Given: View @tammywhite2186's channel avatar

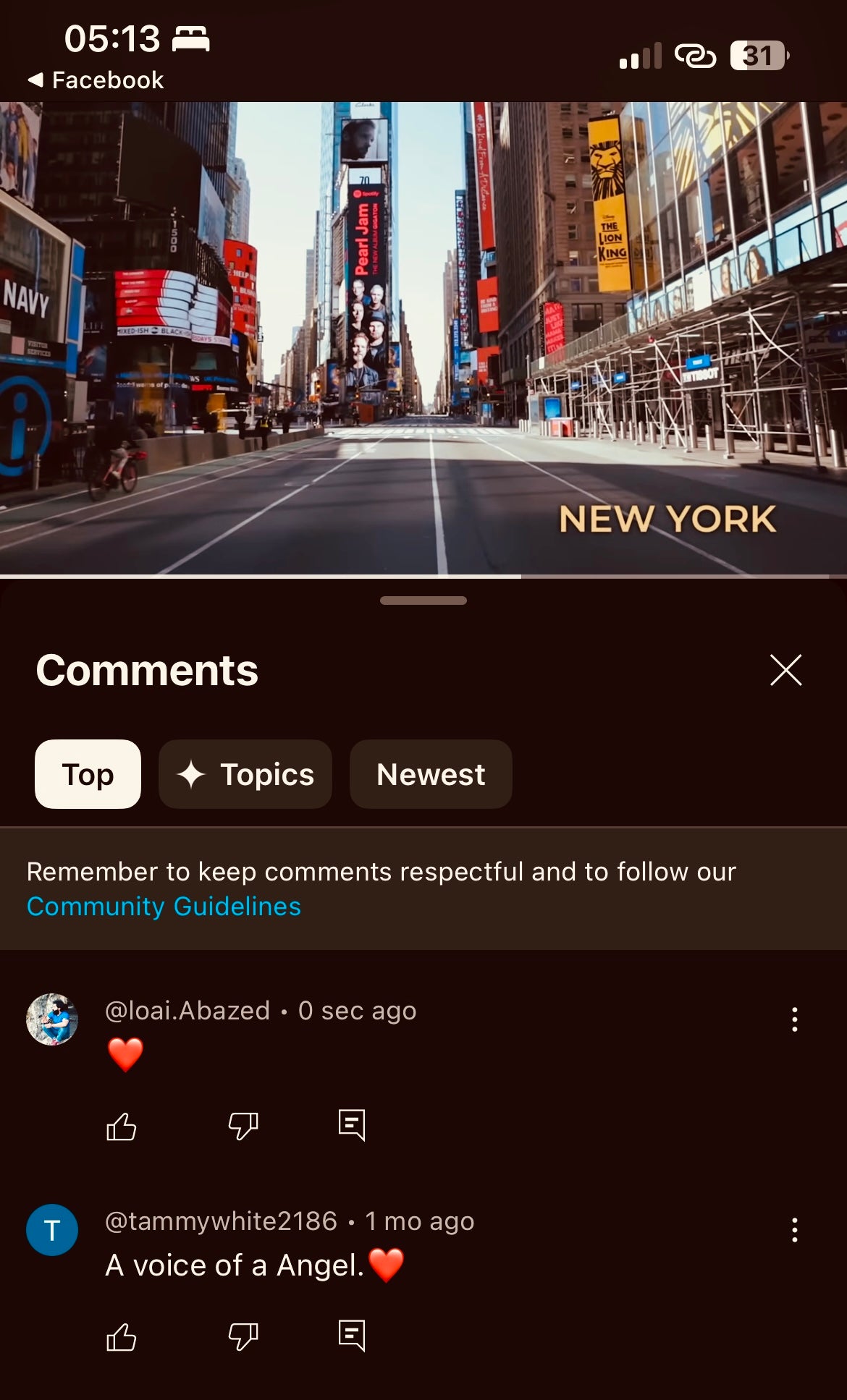Looking at the screenshot, I should tap(52, 1229).
